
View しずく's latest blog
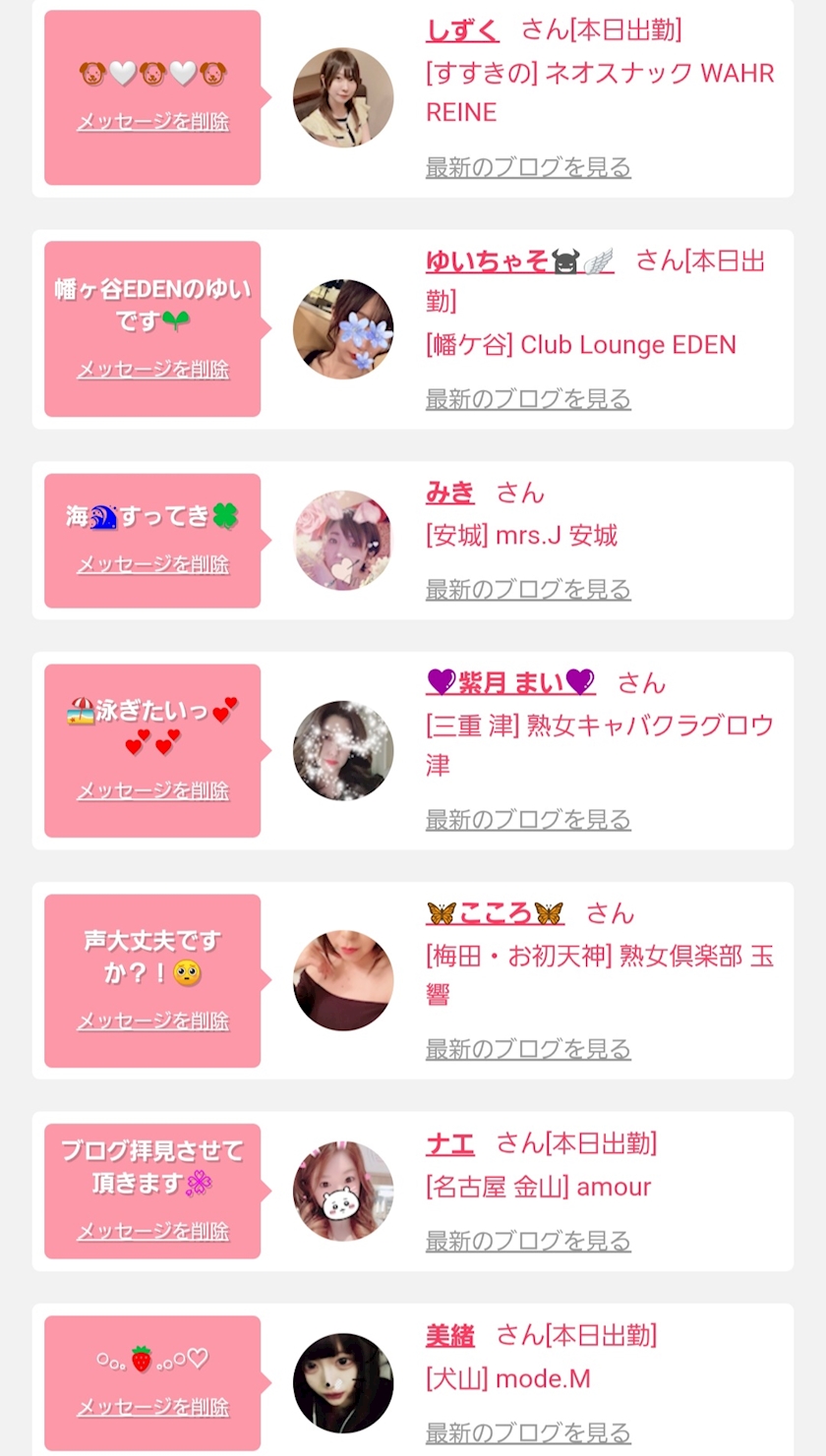tap(528, 167)
